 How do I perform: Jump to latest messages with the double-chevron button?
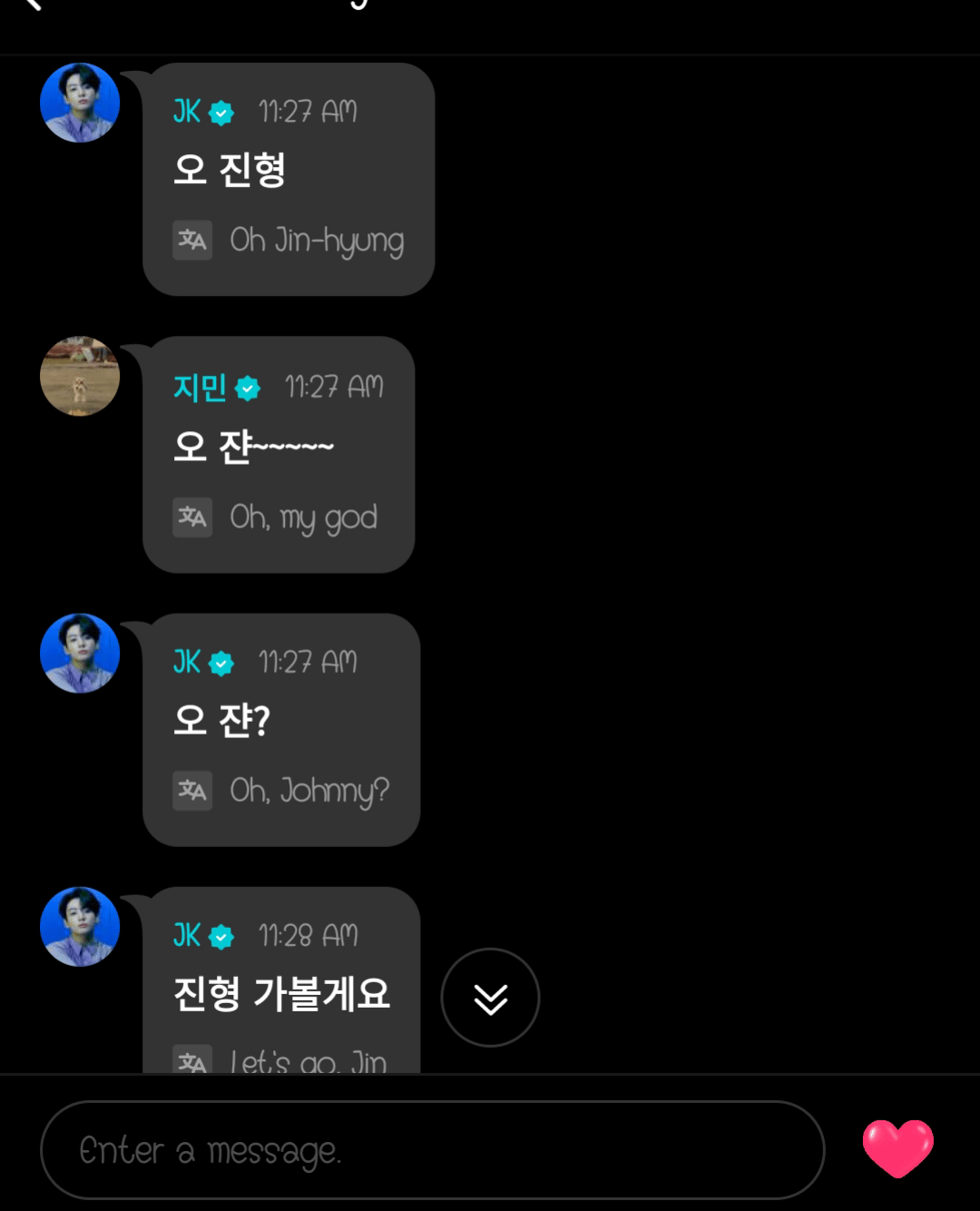[490, 998]
